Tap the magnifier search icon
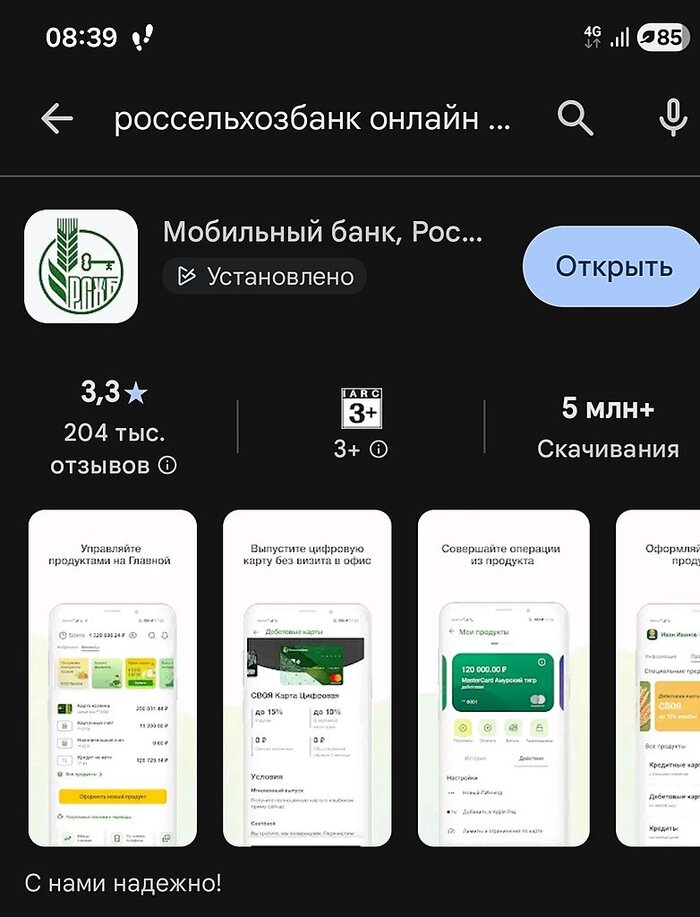Screen dimensions: 700x917 coord(575,119)
